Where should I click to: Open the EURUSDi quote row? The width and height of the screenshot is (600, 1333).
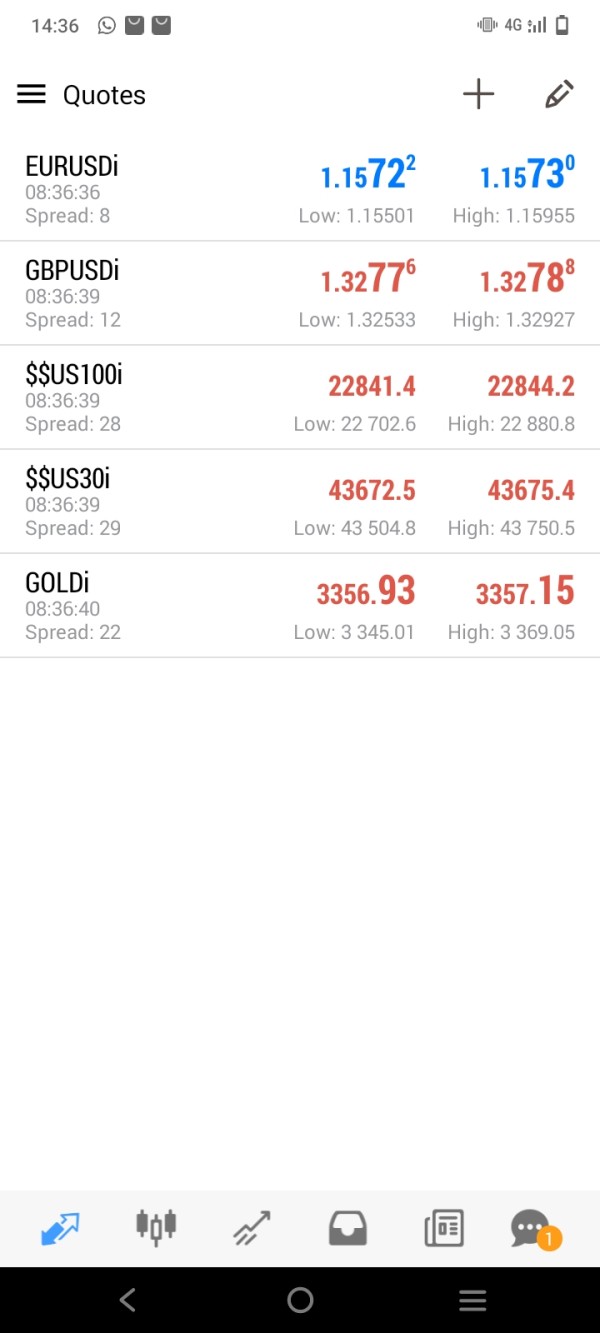coord(300,189)
